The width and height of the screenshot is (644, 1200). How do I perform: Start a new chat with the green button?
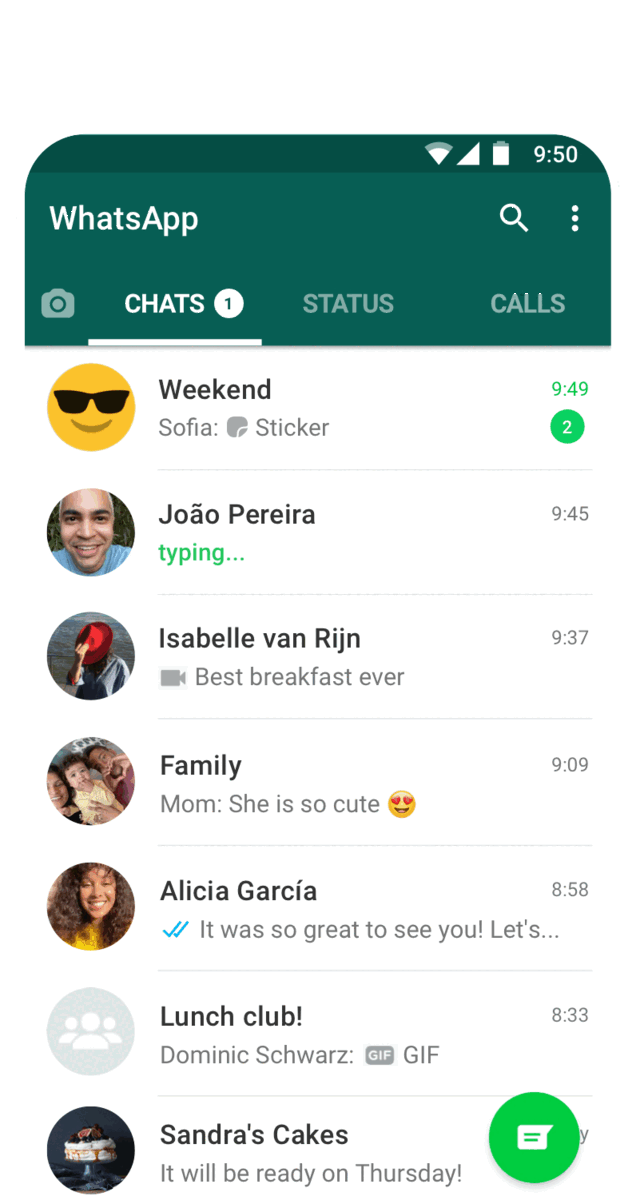point(534,1137)
